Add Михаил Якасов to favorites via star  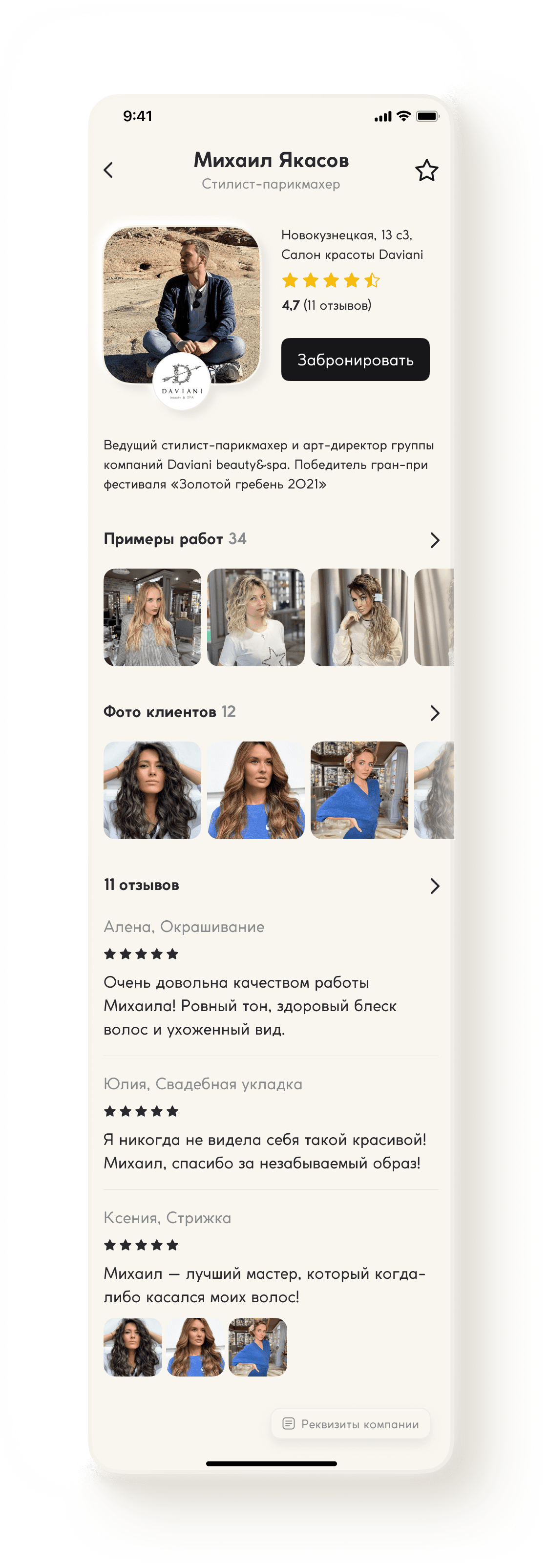[x=426, y=170]
